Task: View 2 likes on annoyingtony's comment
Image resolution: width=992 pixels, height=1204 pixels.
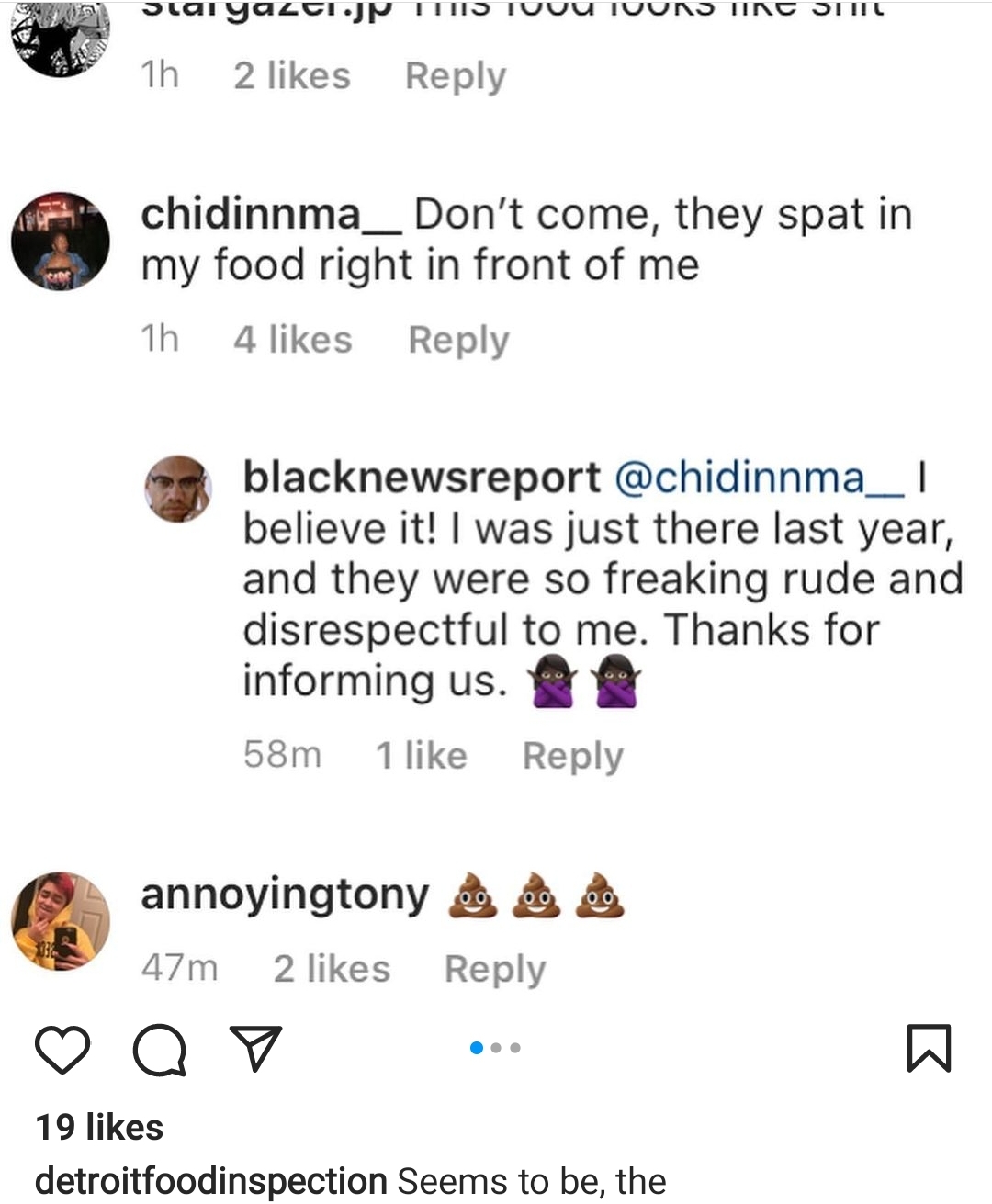Action: (332, 969)
